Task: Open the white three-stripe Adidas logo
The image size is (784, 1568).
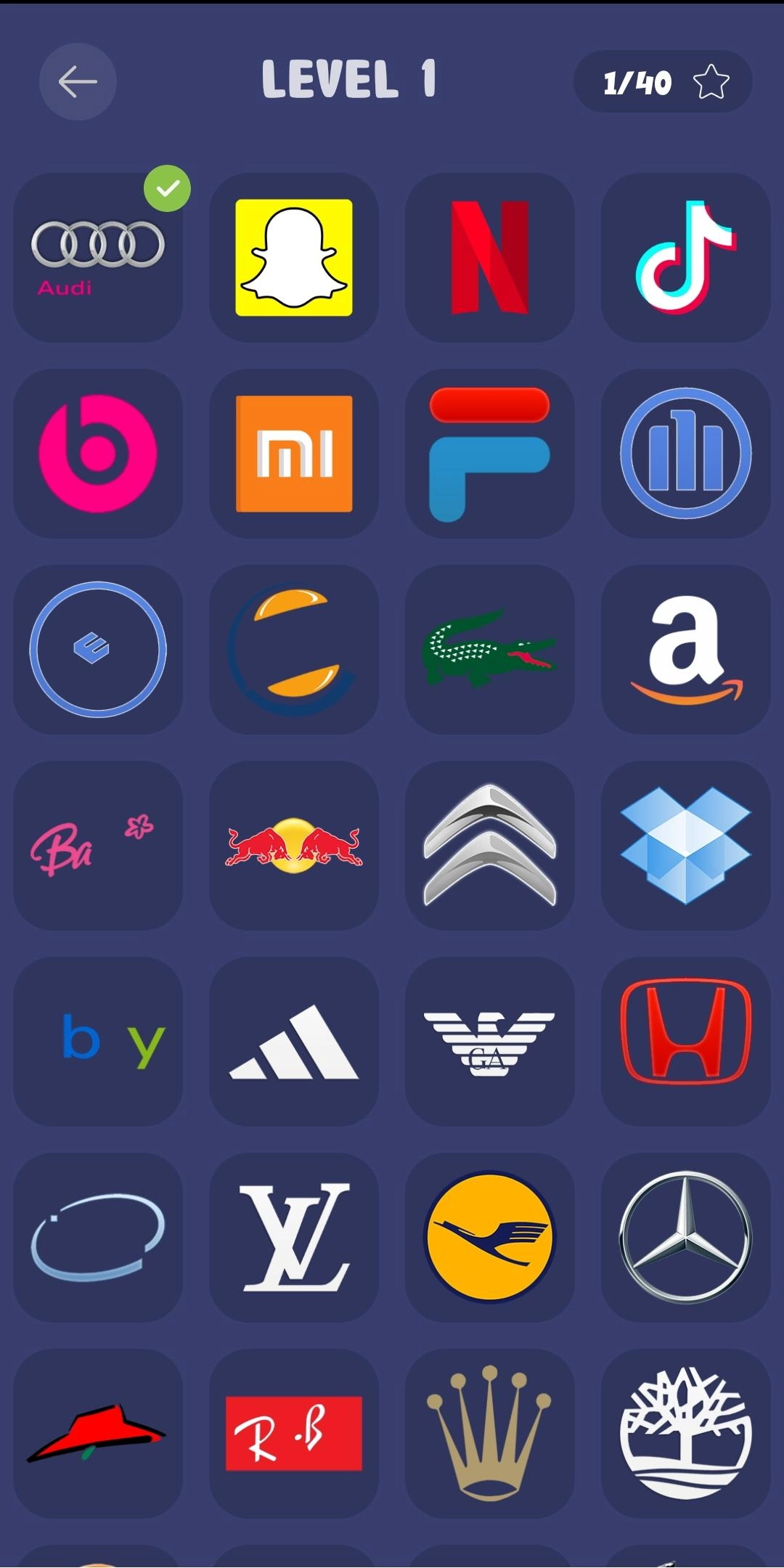Action: (x=294, y=1042)
